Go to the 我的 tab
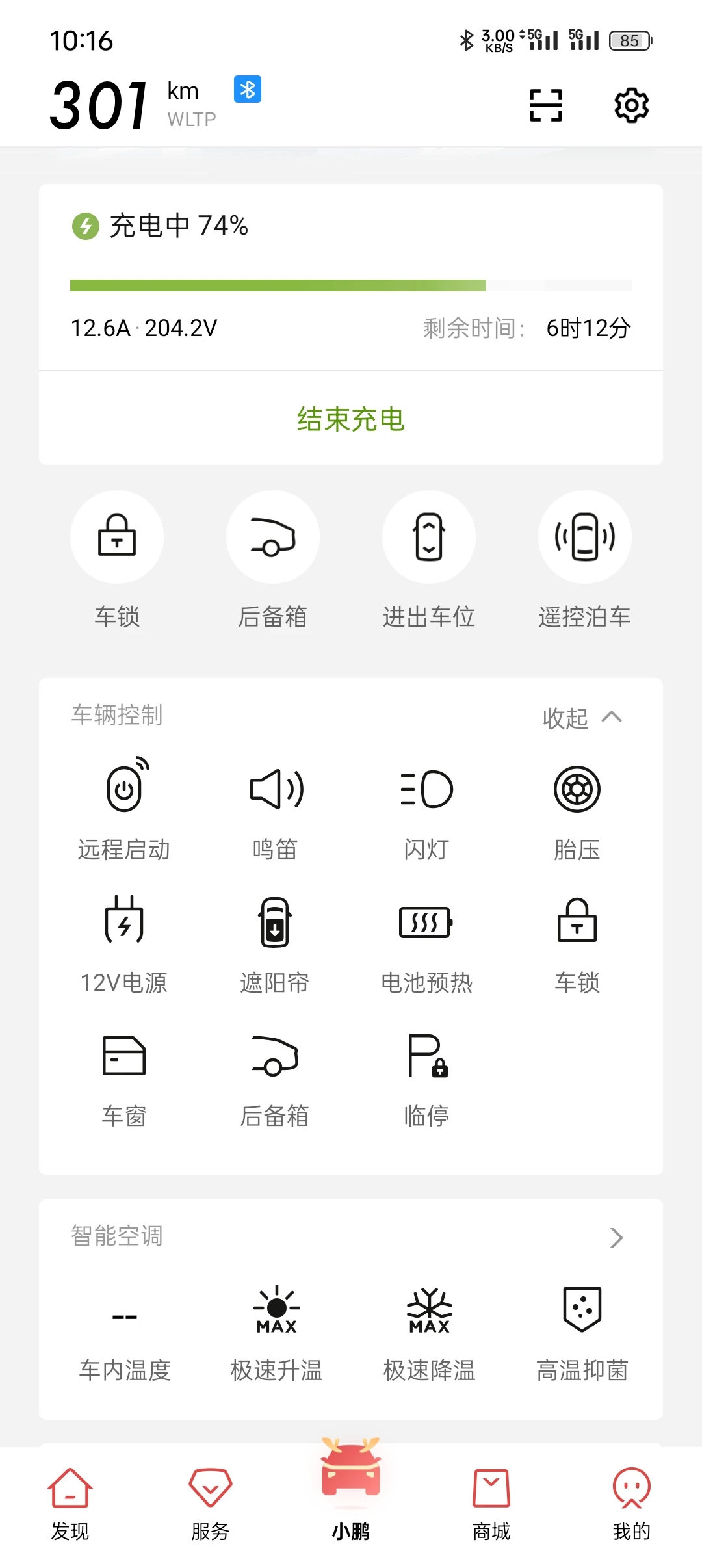The width and height of the screenshot is (702, 1568). pyautogui.click(x=631, y=1503)
